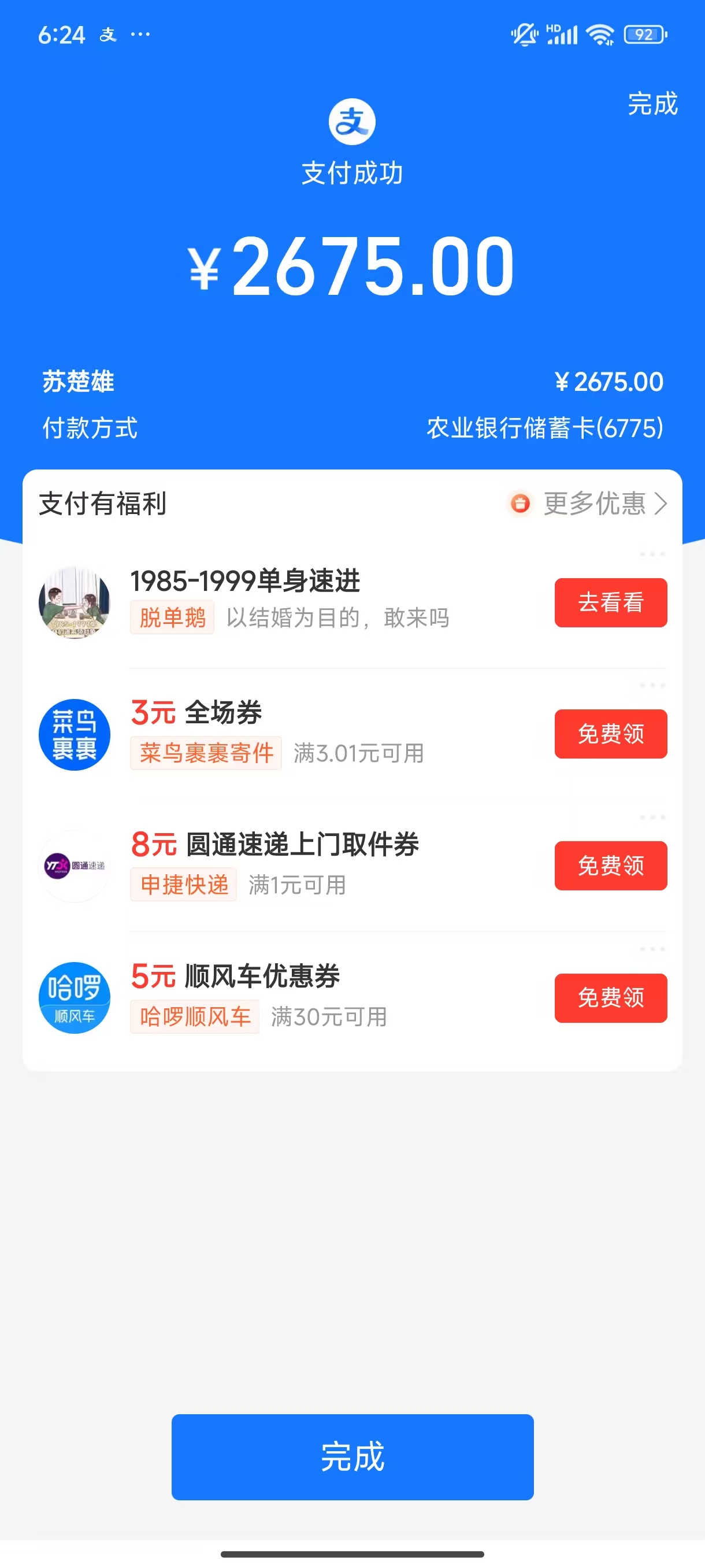Claim the 5元 顺风车优惠券
Image resolution: width=705 pixels, height=1568 pixels.
(610, 998)
